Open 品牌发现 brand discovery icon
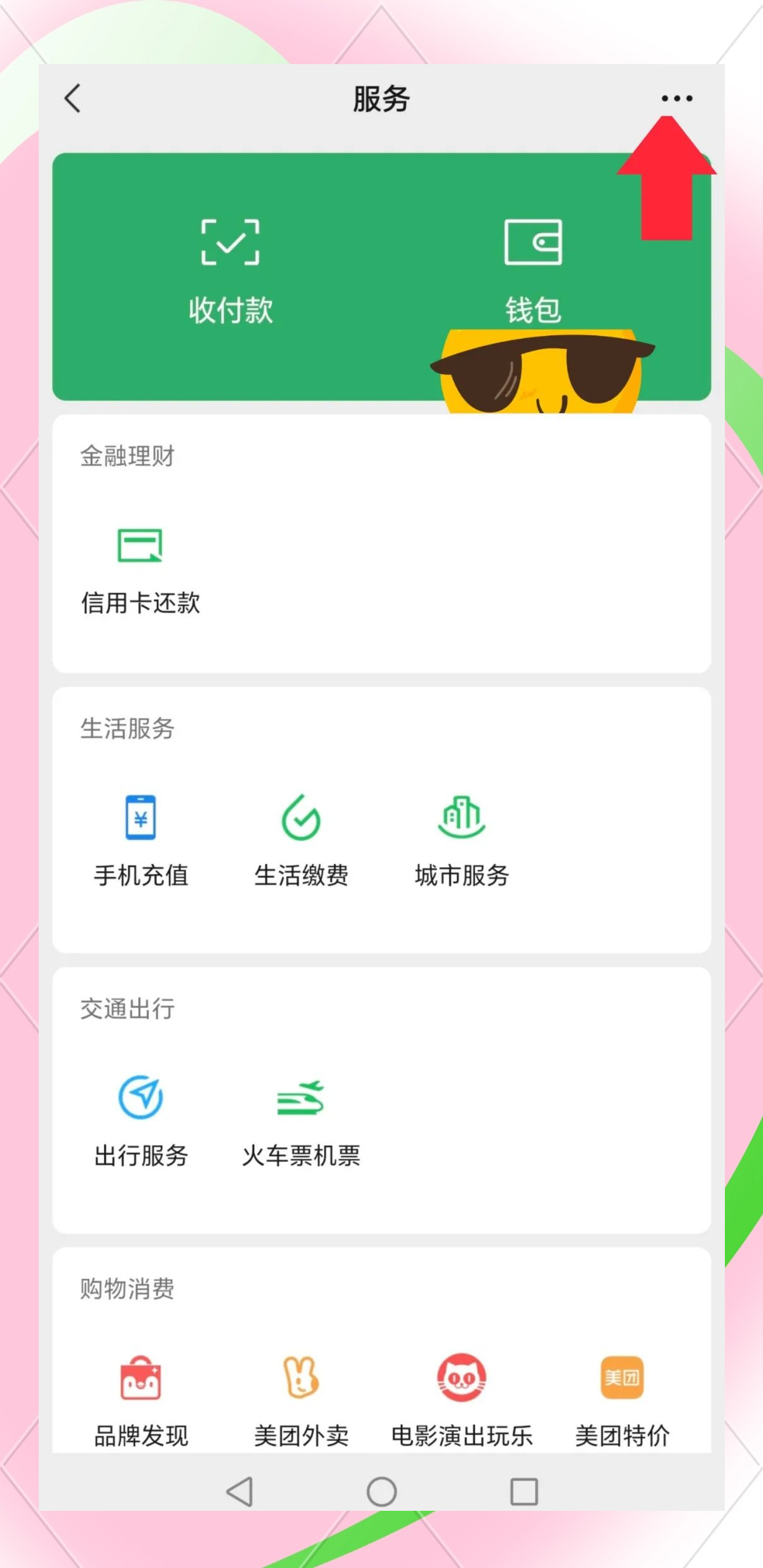 point(140,1377)
